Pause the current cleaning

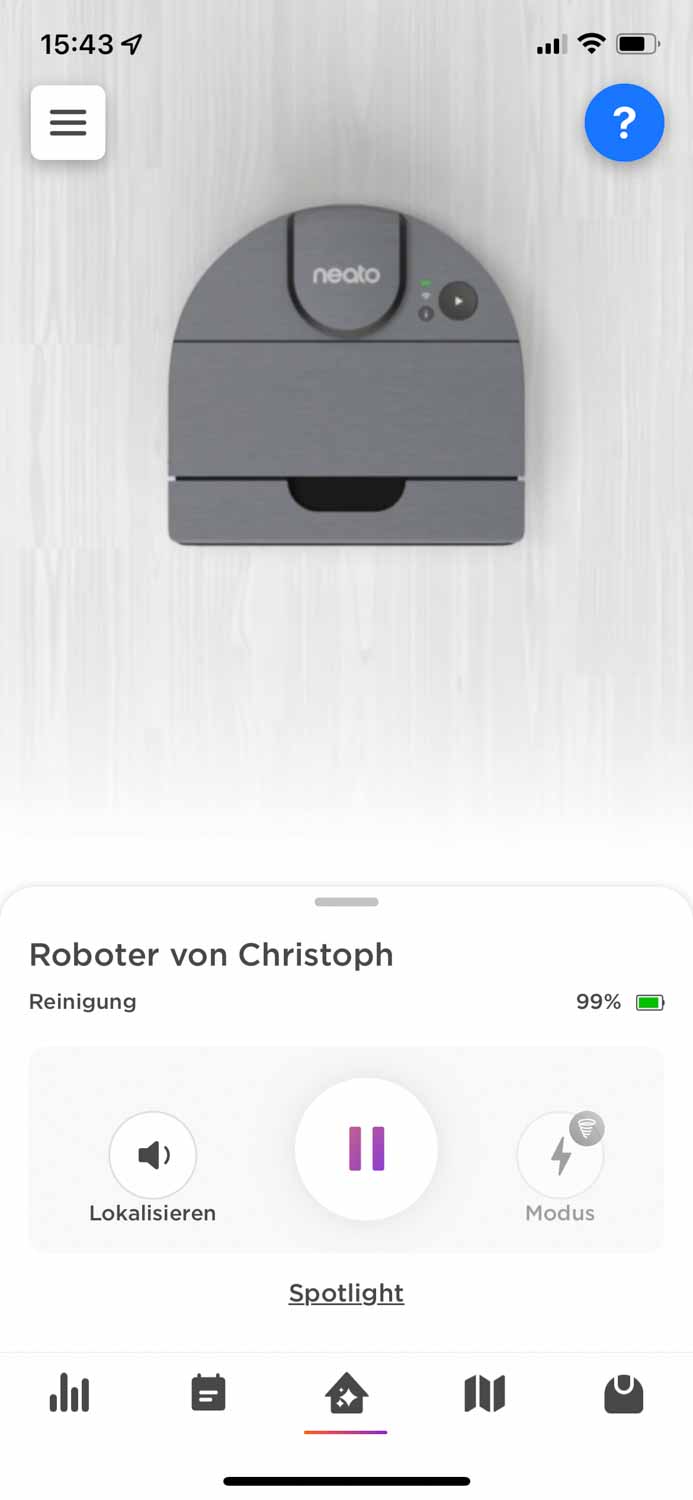pos(366,1149)
